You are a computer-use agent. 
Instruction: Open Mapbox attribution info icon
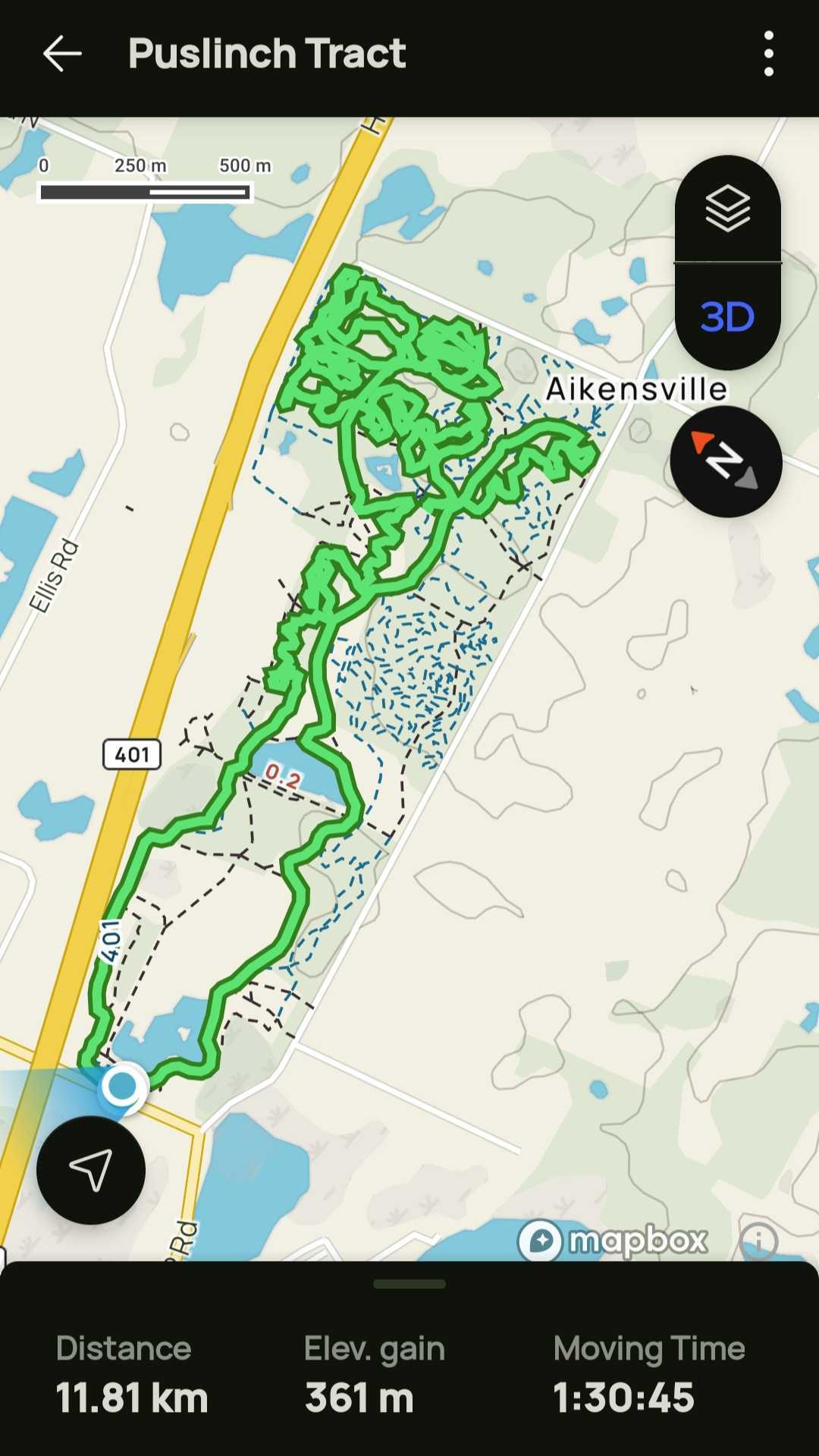pos(758,1241)
